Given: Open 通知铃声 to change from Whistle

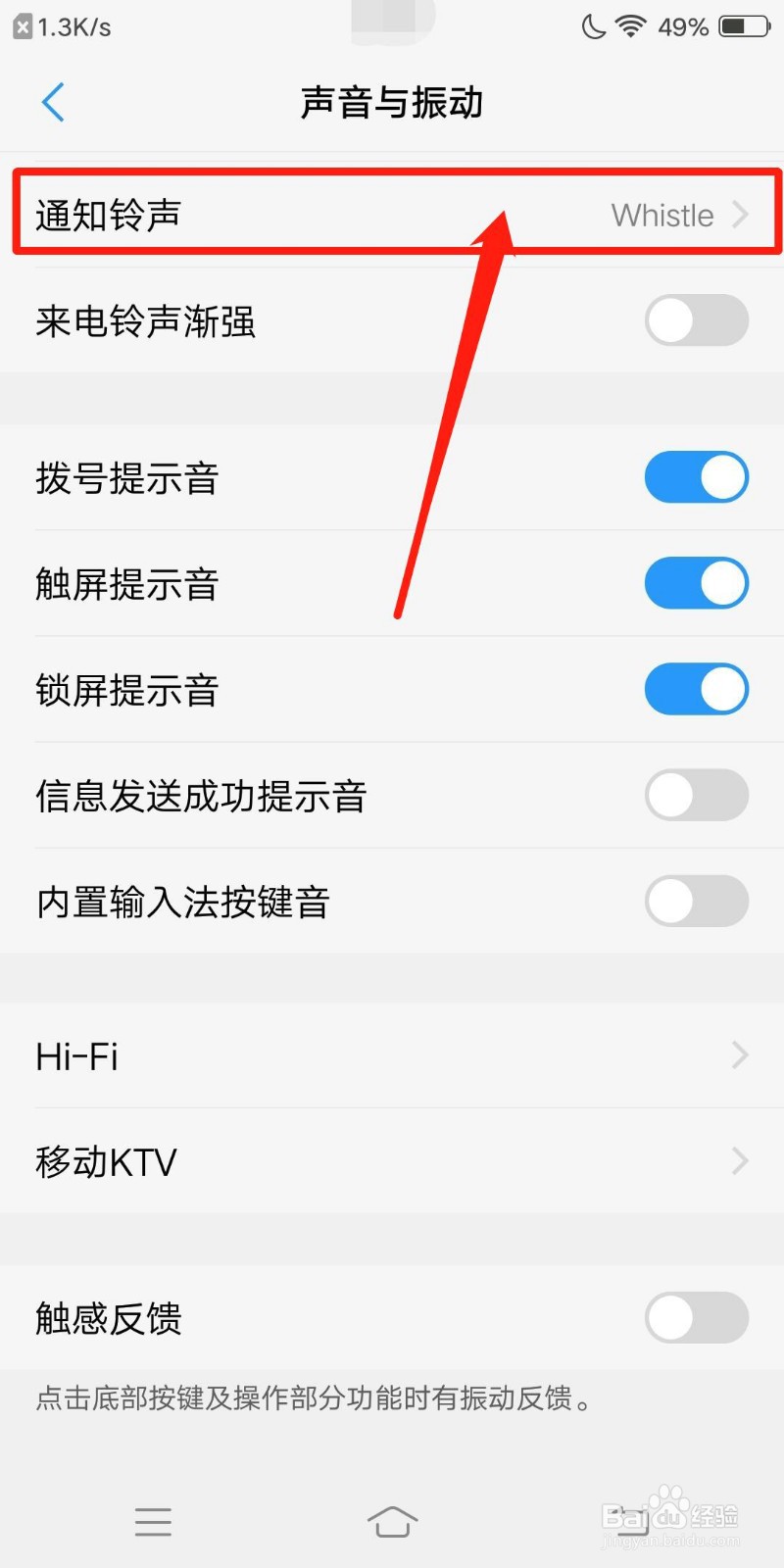Looking at the screenshot, I should [x=392, y=215].
